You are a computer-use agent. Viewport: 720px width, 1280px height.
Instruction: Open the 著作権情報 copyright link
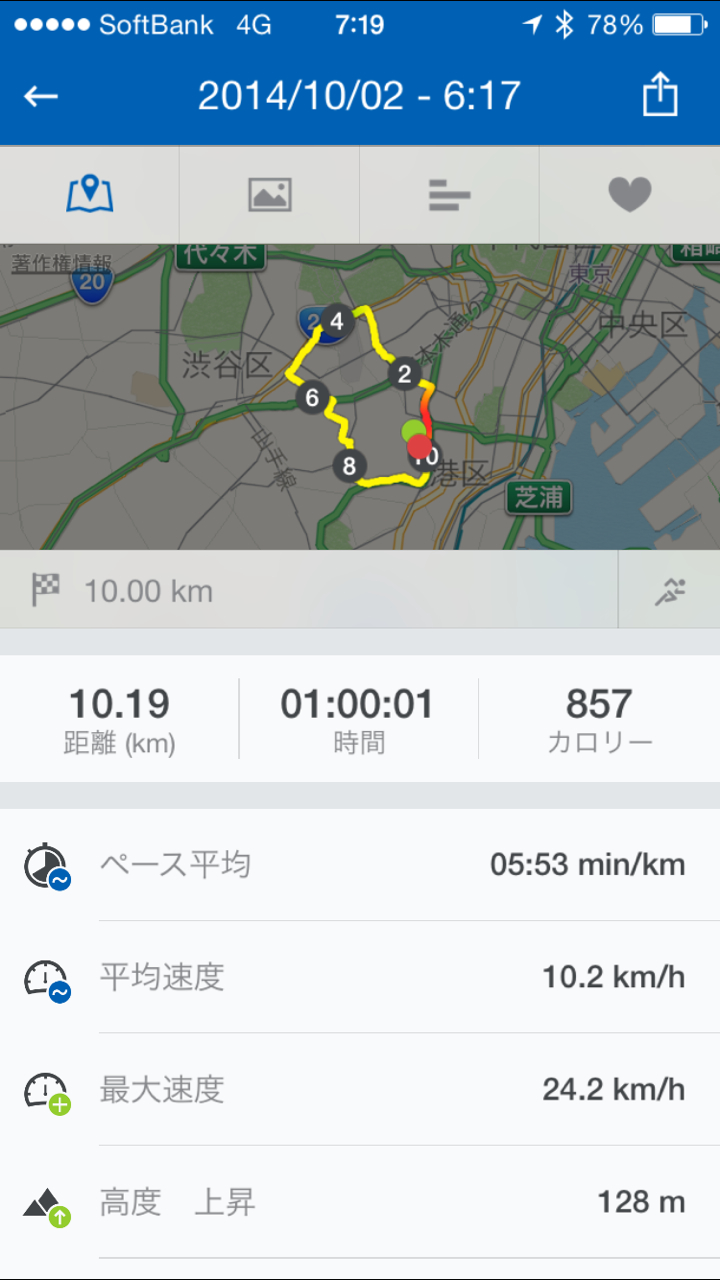(x=61, y=265)
